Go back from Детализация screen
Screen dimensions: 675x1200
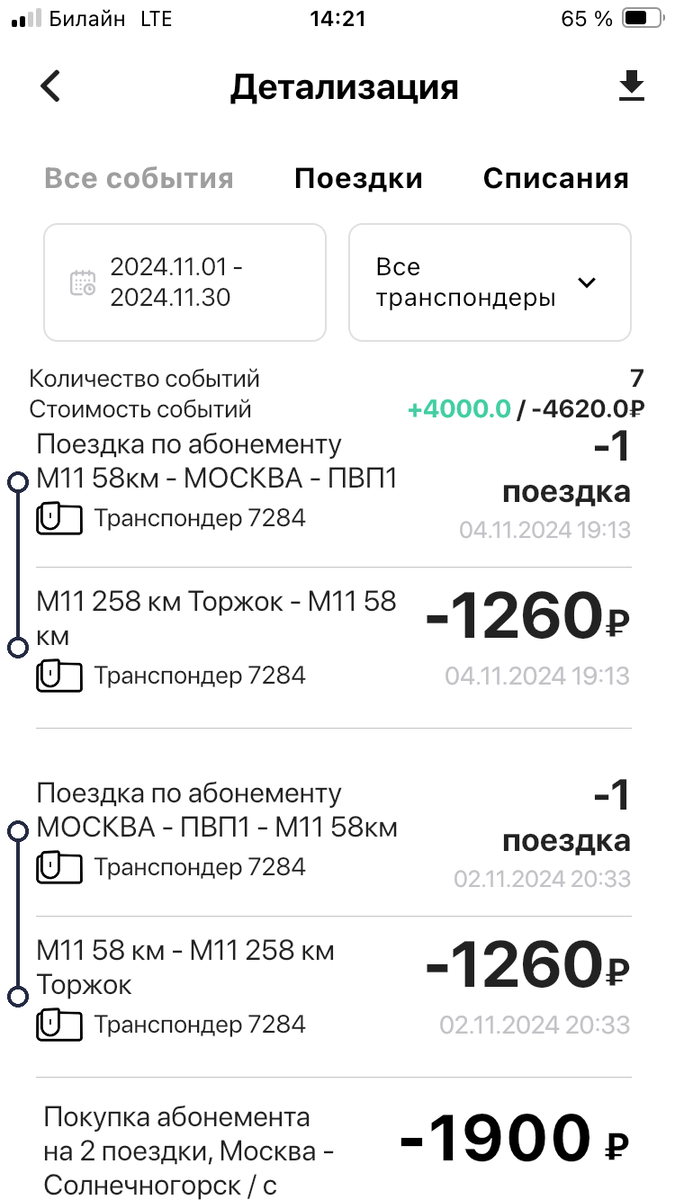pyautogui.click(x=51, y=87)
